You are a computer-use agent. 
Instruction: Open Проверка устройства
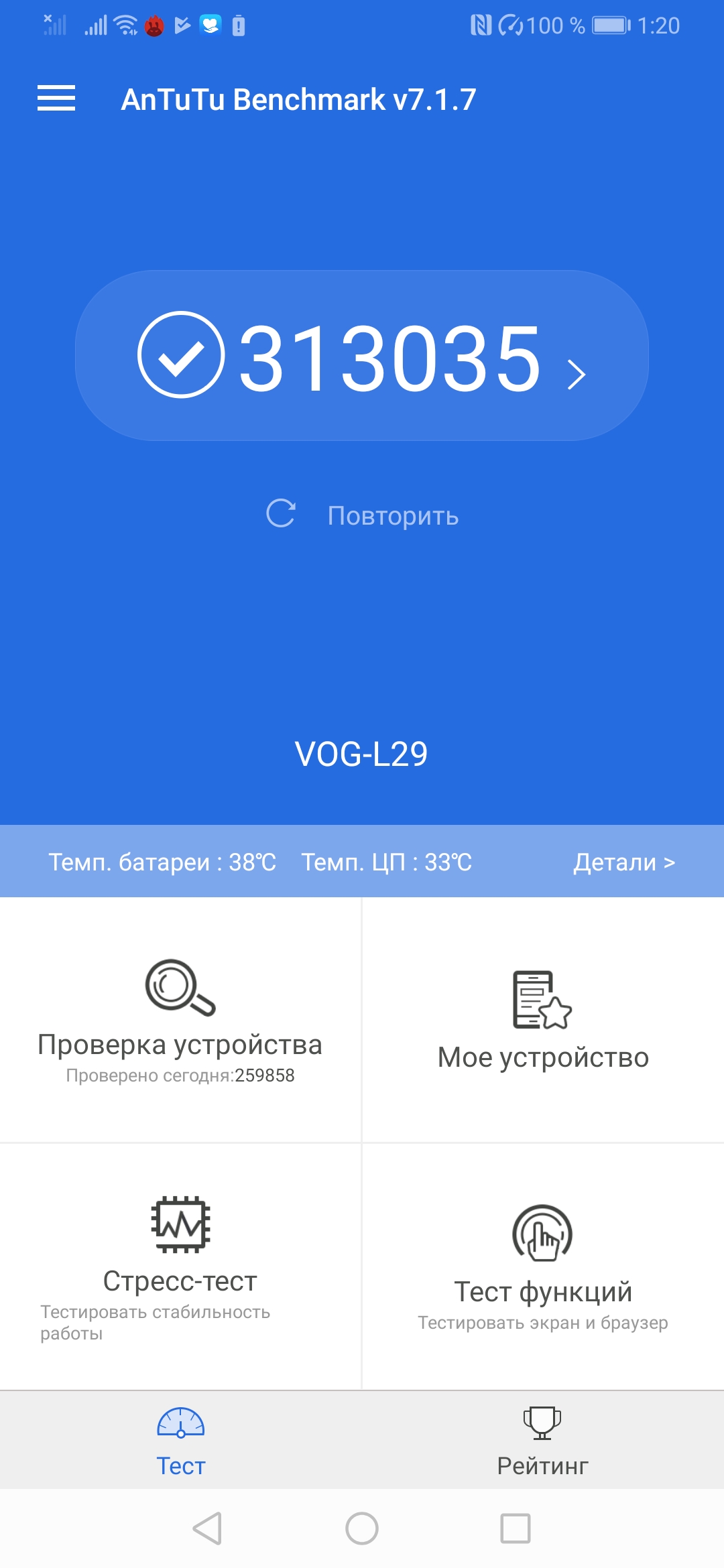[x=180, y=1020]
